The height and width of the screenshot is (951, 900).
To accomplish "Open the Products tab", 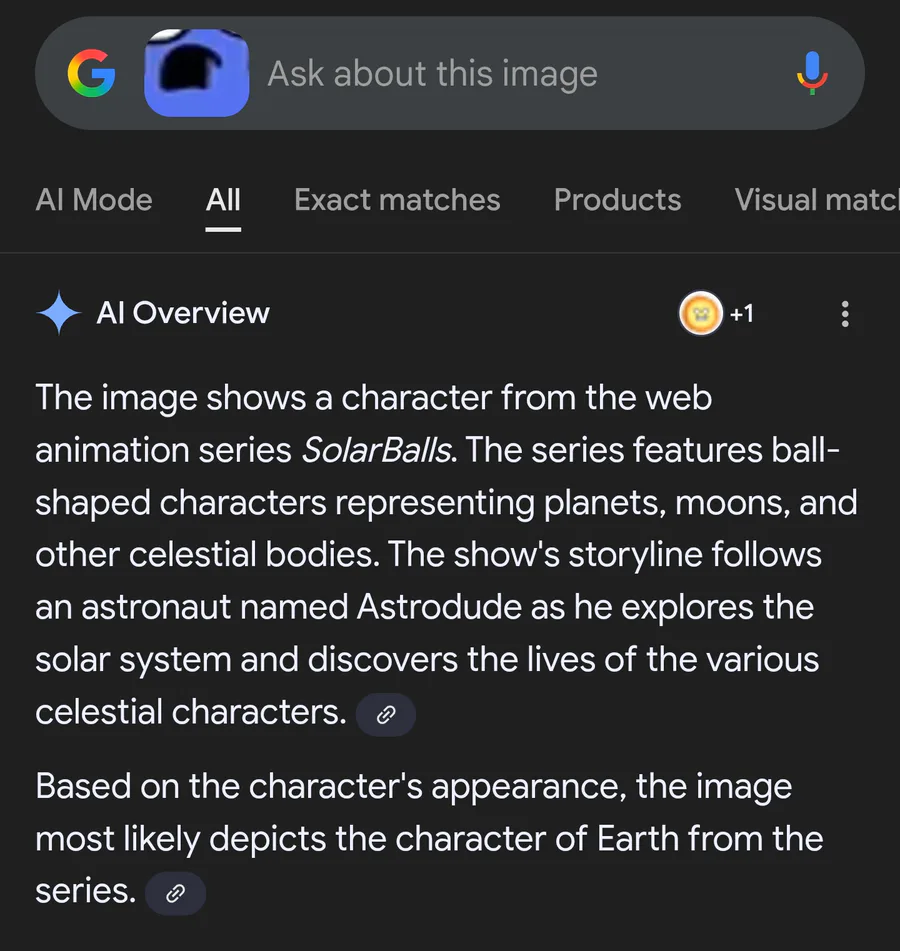I will tap(617, 200).
